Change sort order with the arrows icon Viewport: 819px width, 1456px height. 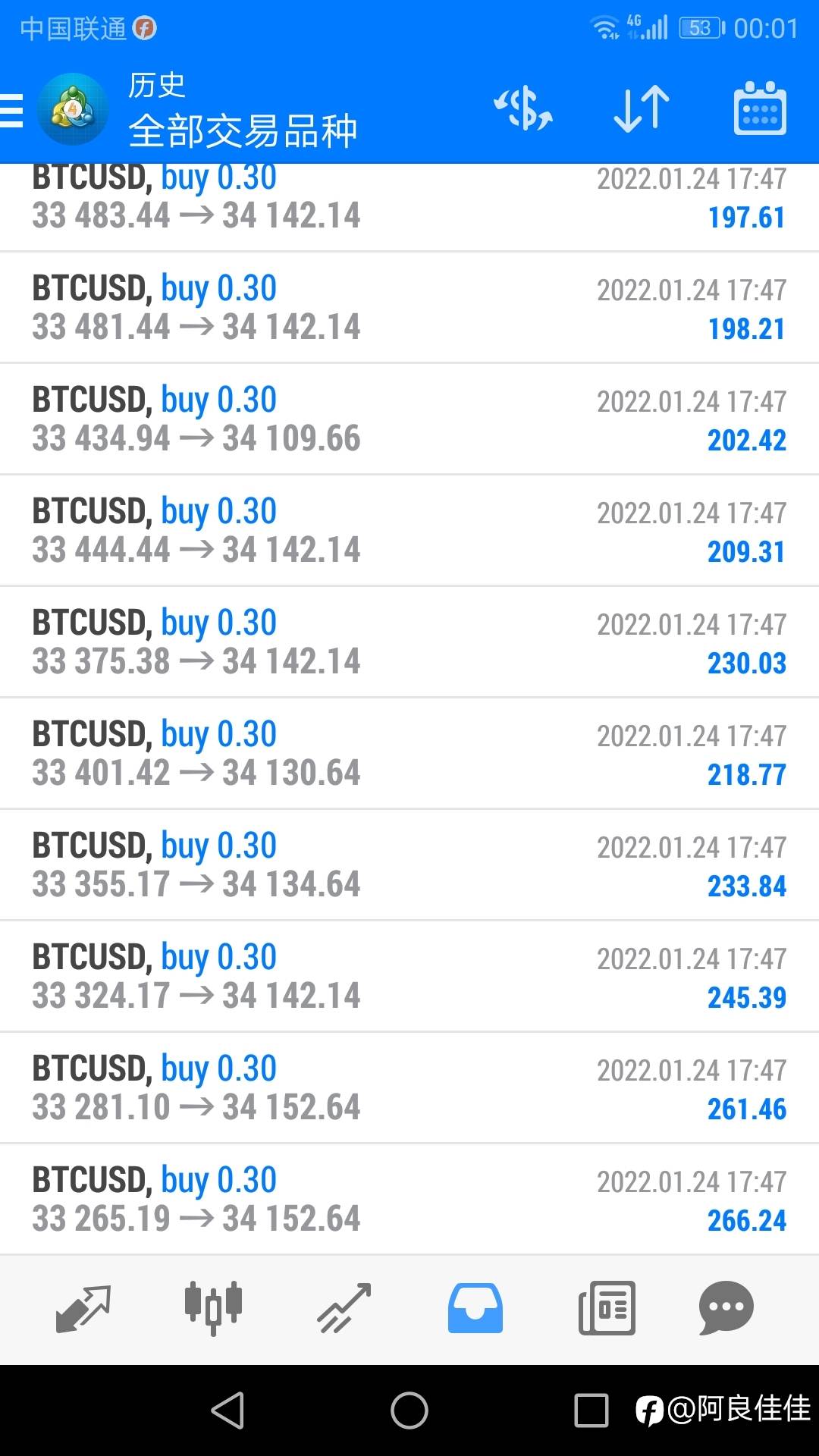642,109
